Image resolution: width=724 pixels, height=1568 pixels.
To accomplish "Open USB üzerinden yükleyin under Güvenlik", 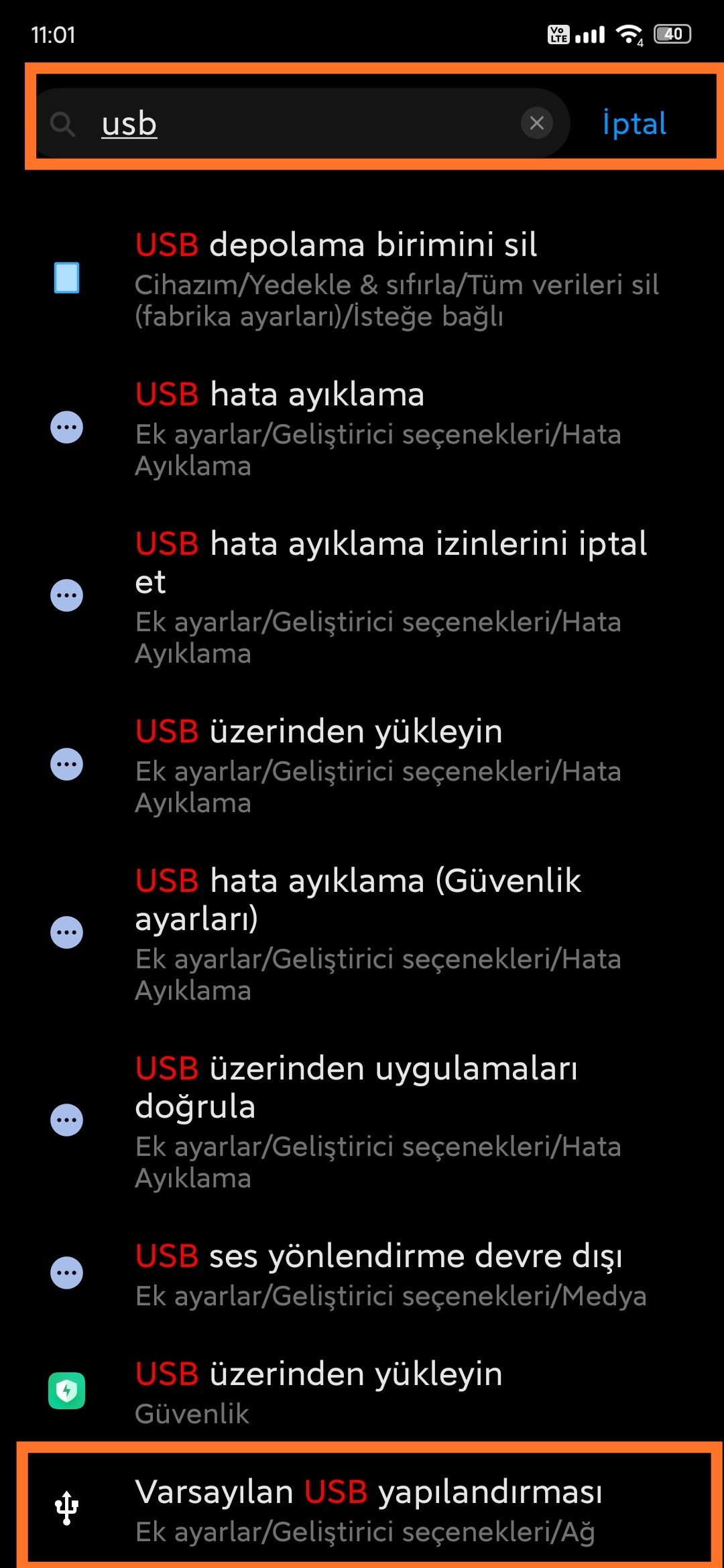I will 362,1392.
